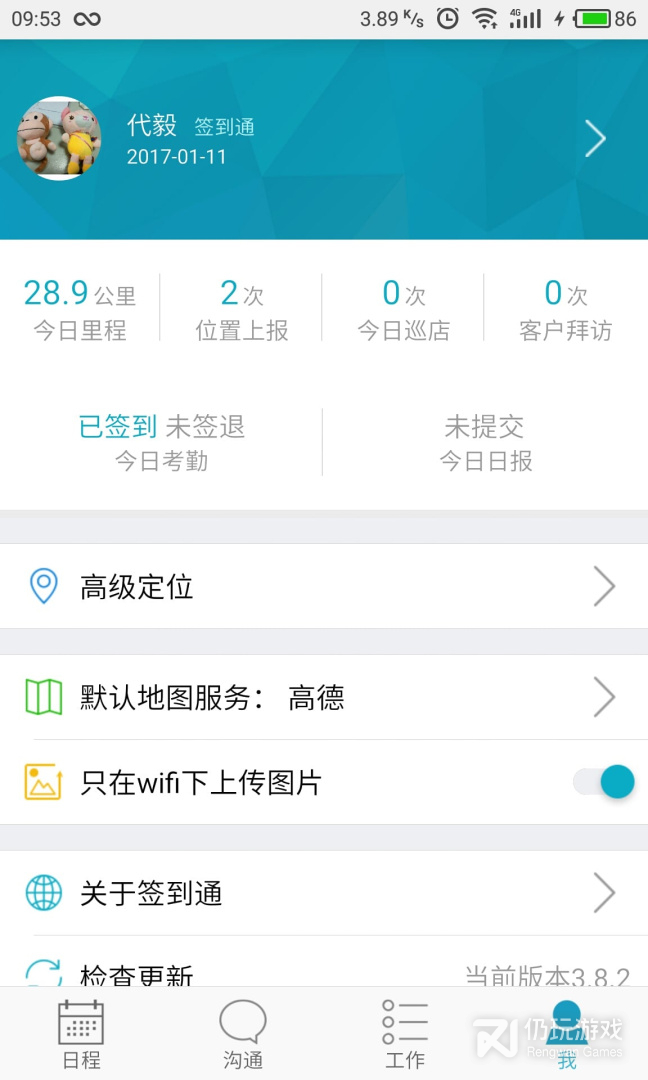Open 今日考勤 attendance status

coord(162,443)
